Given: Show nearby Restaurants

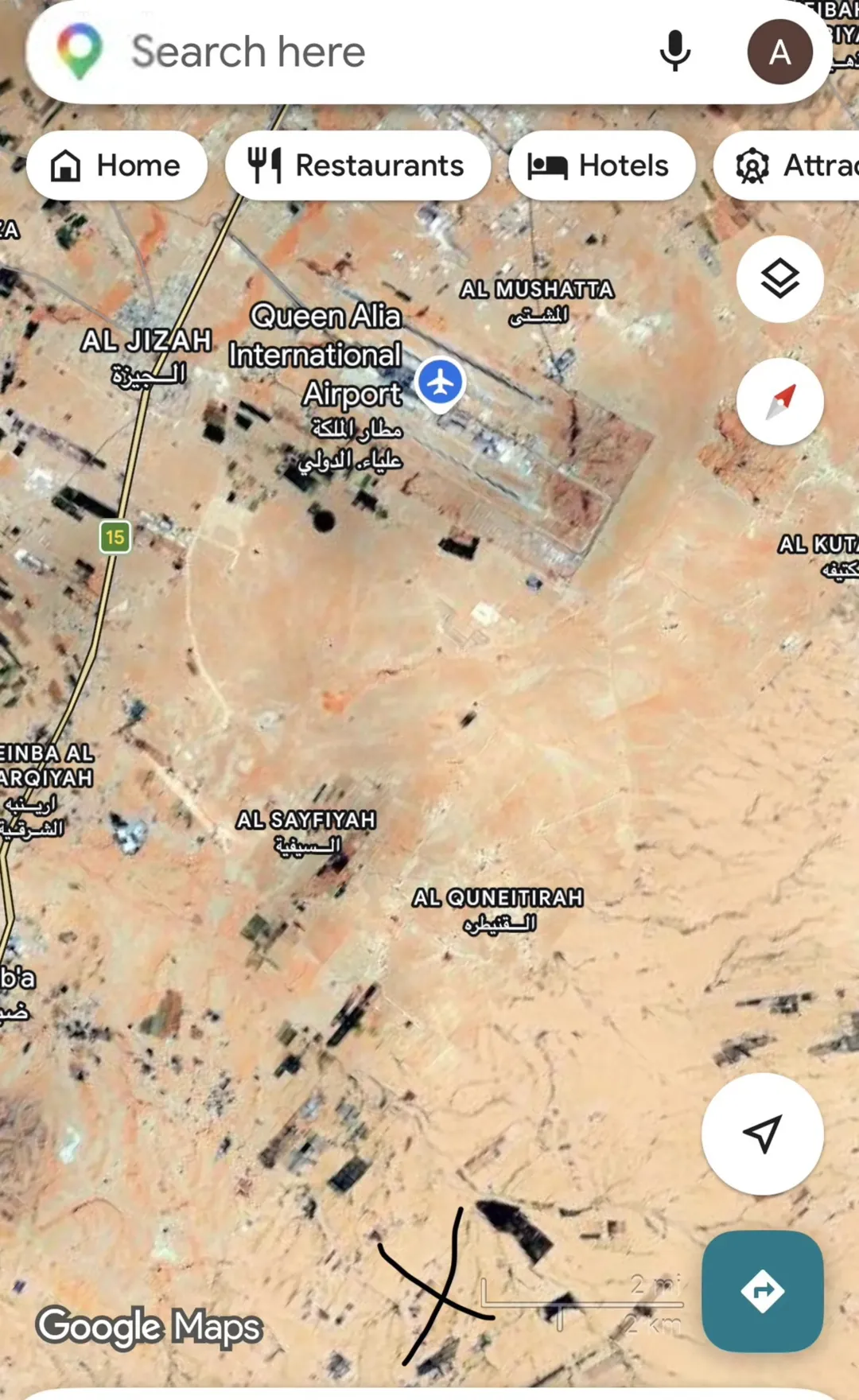Looking at the screenshot, I should point(357,165).
